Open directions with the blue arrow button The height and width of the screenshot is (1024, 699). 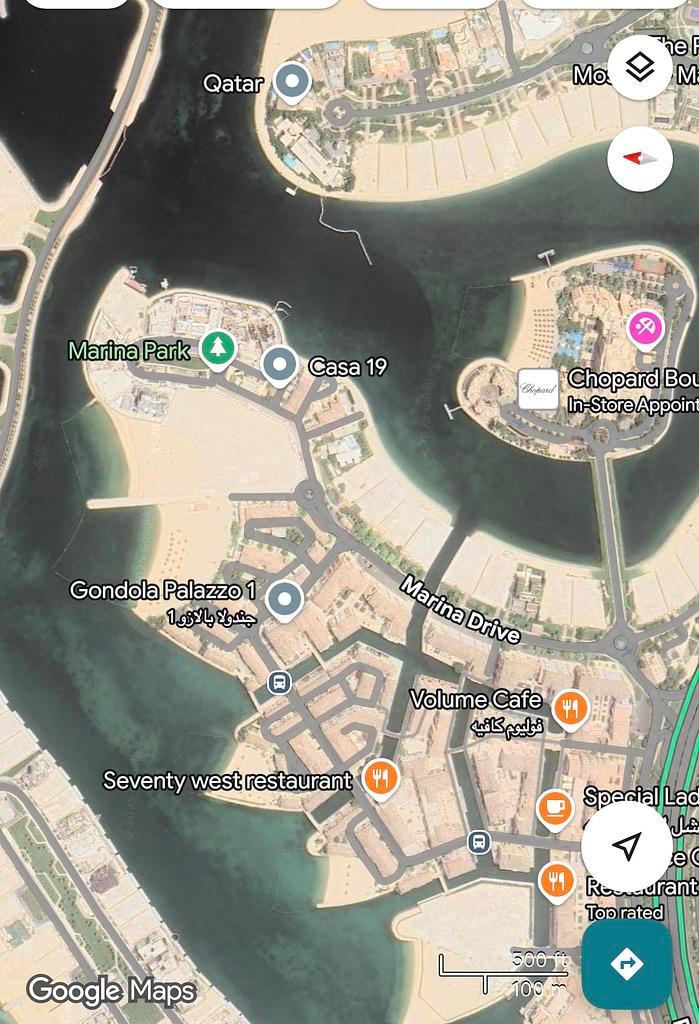click(627, 964)
